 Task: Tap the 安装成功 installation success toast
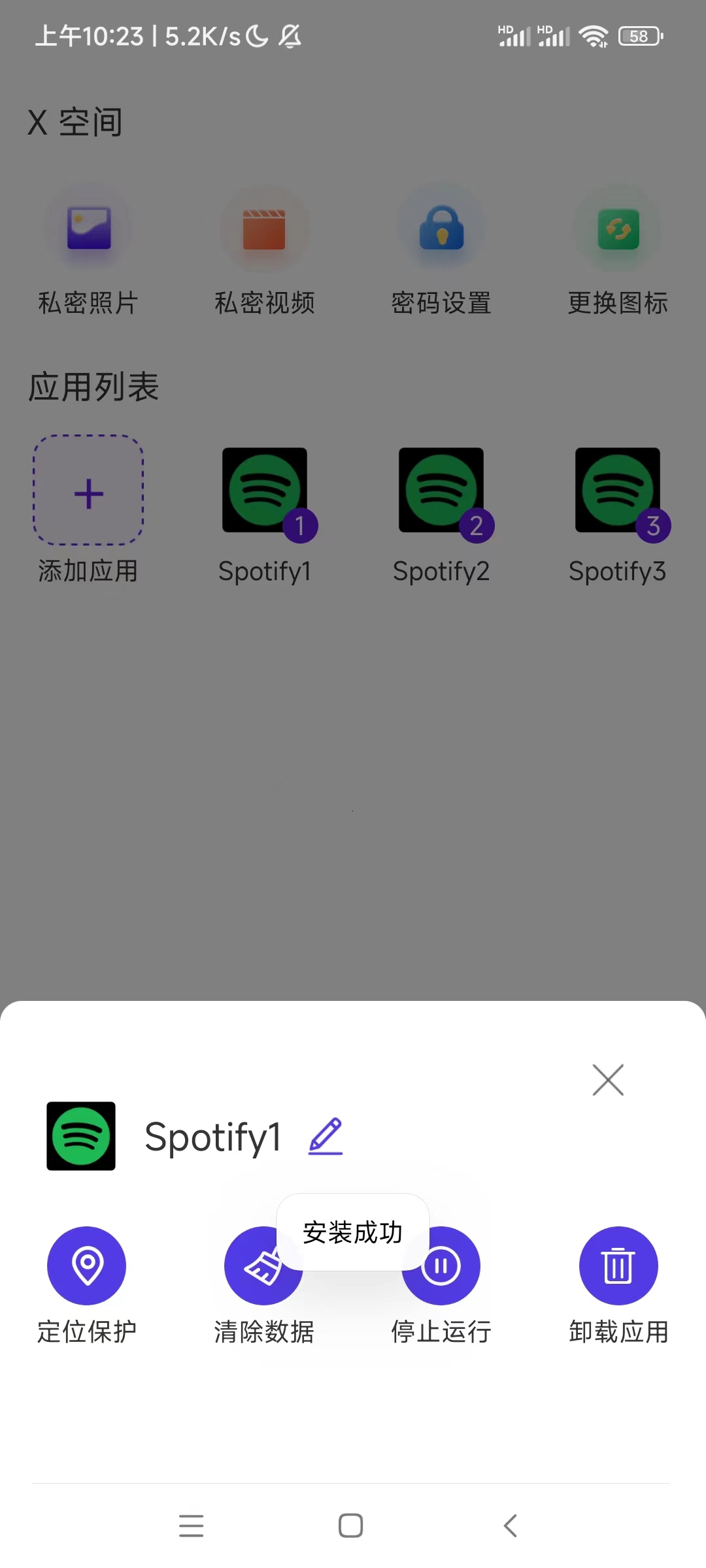(x=352, y=1232)
